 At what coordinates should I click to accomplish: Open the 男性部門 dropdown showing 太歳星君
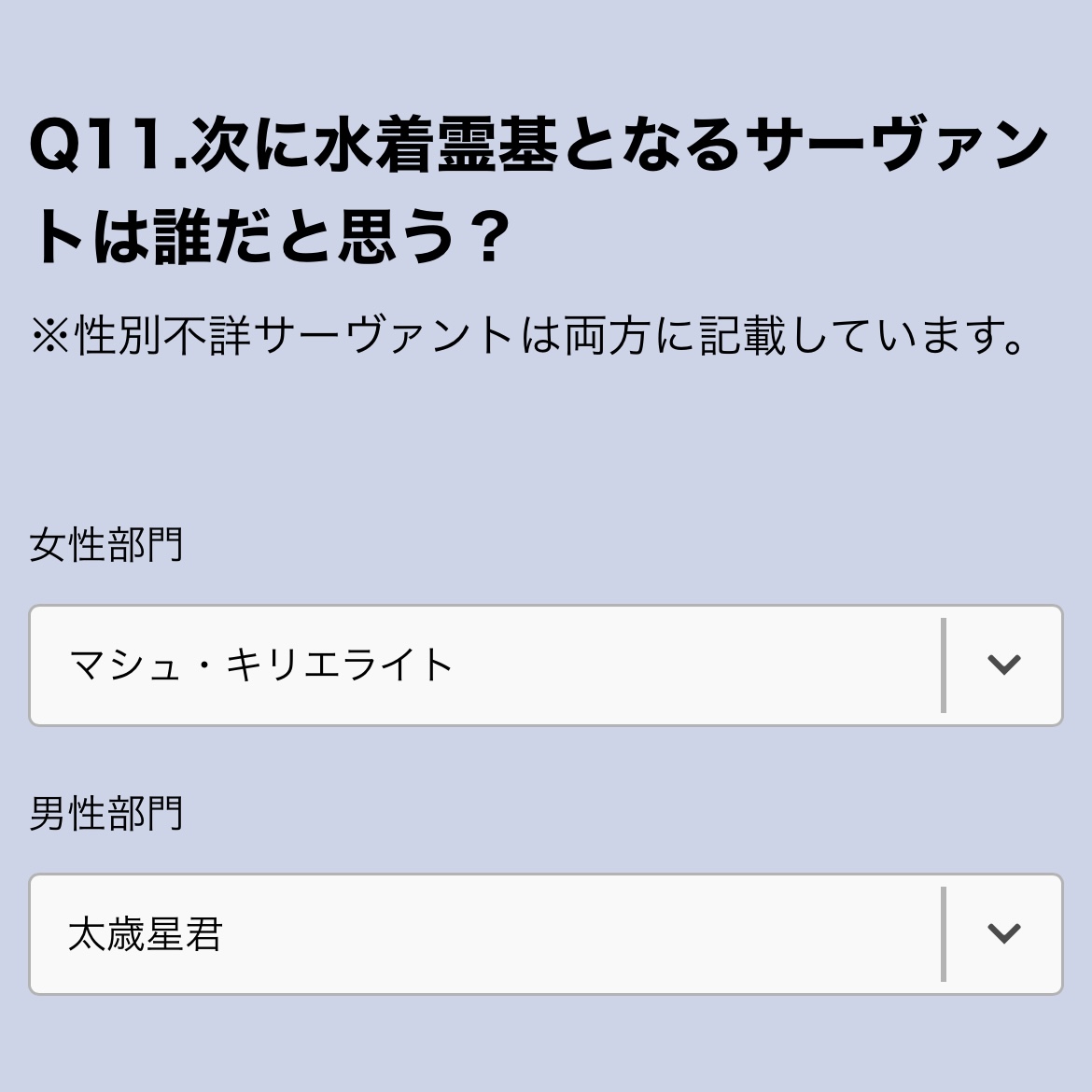[545, 934]
